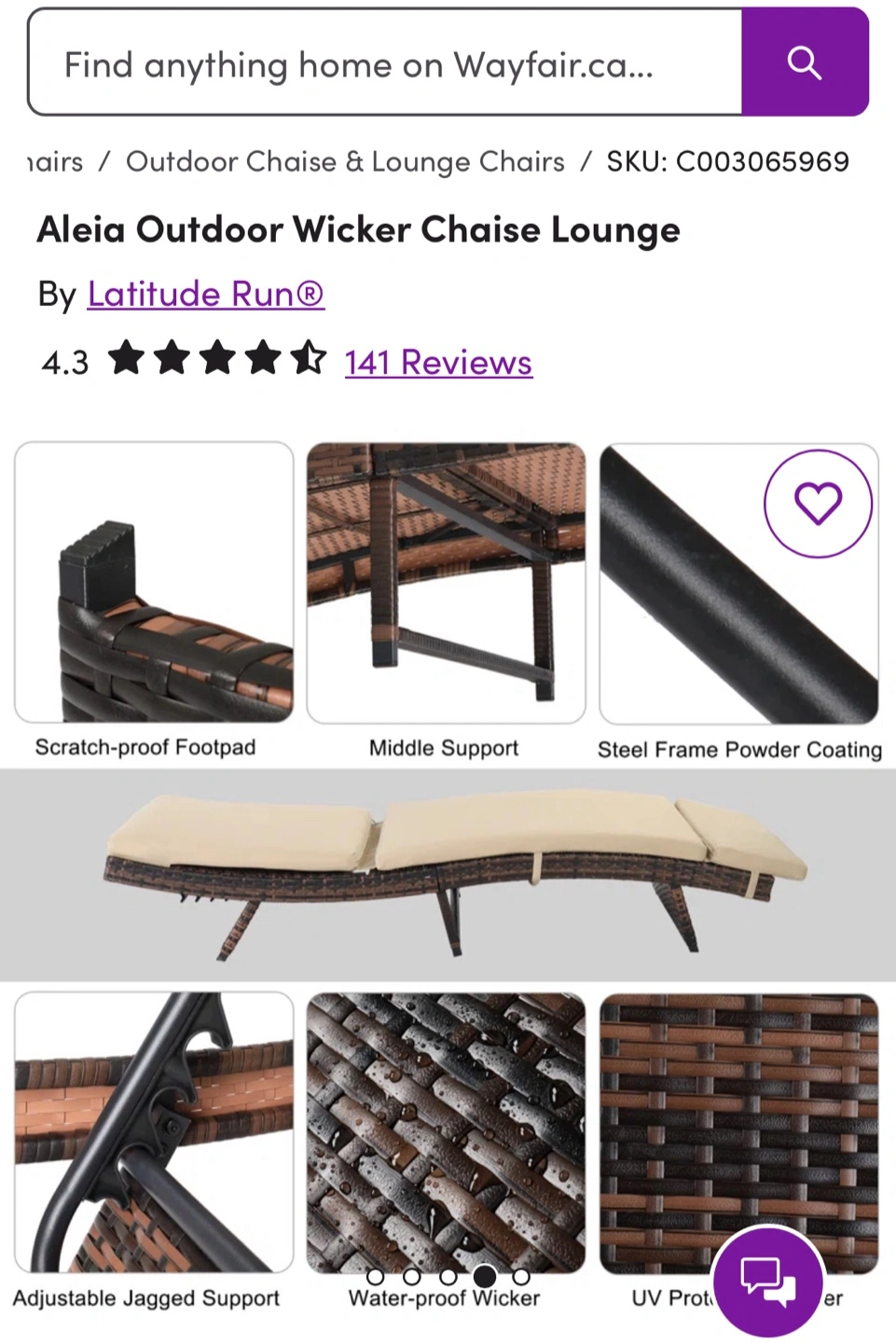Select the first image carousel dot
This screenshot has height=1343, width=896.
click(x=376, y=1276)
